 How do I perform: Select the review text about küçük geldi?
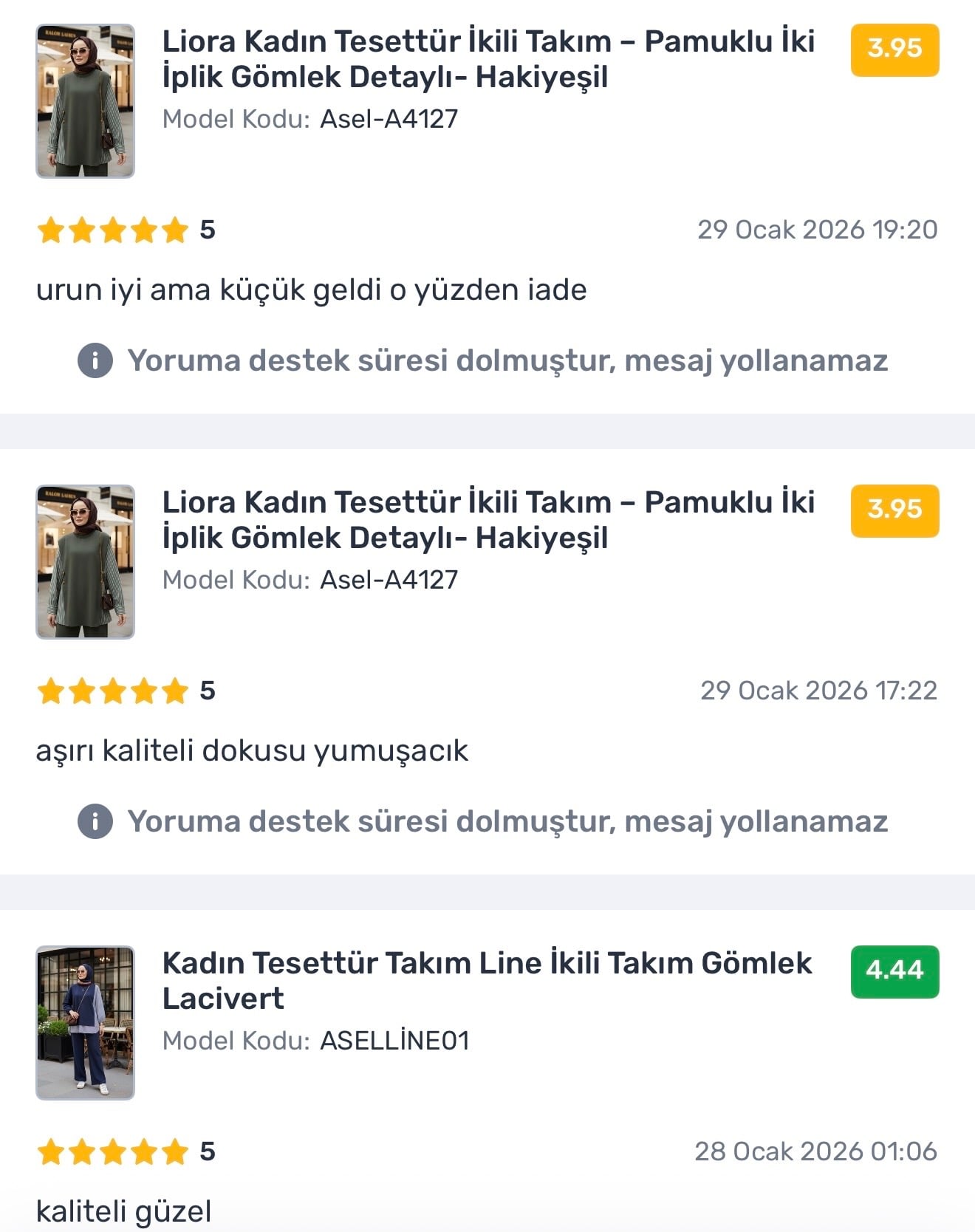(x=310, y=291)
